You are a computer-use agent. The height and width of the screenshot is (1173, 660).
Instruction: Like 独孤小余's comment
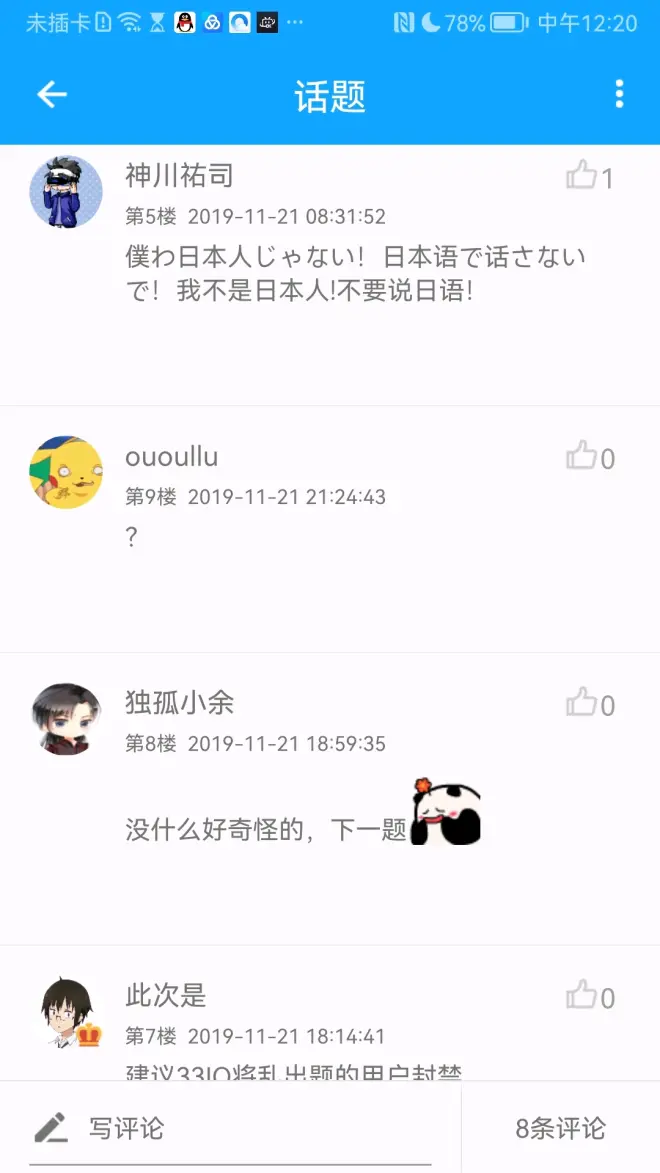point(582,704)
